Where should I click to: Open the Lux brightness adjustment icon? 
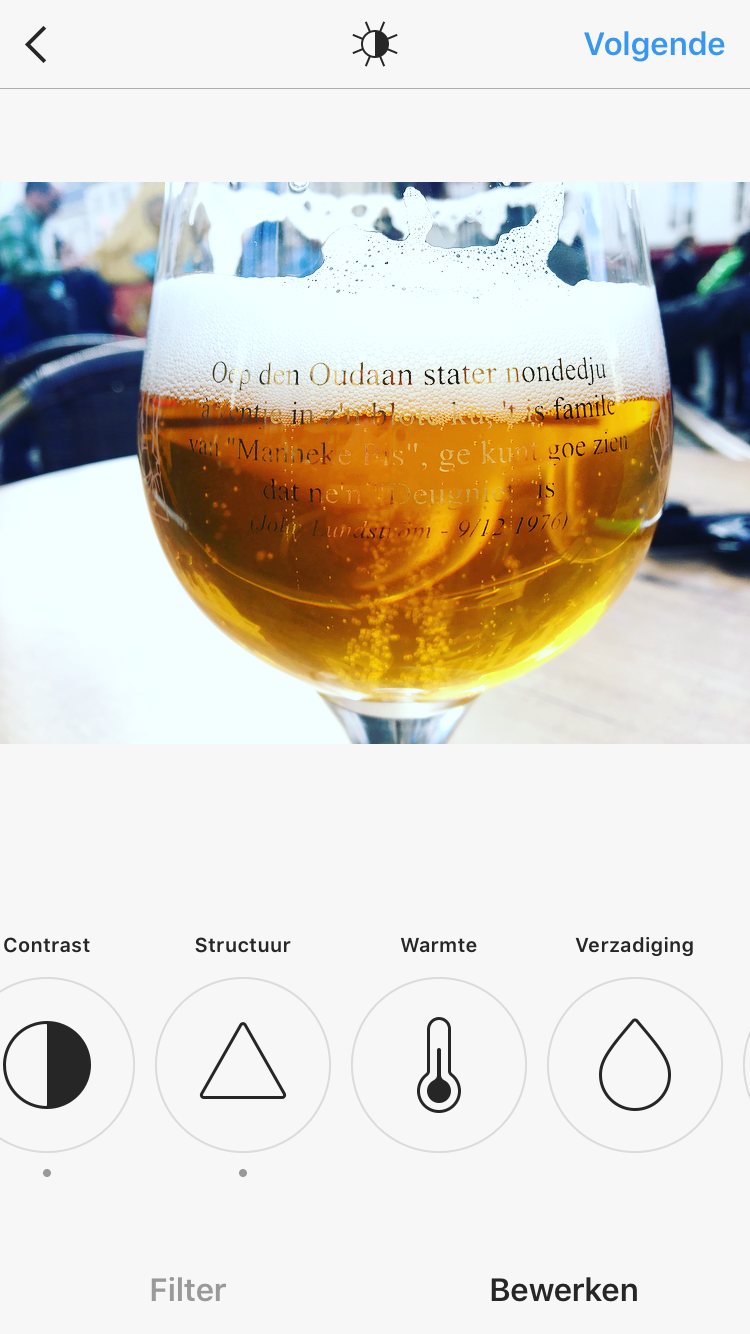(x=375, y=45)
